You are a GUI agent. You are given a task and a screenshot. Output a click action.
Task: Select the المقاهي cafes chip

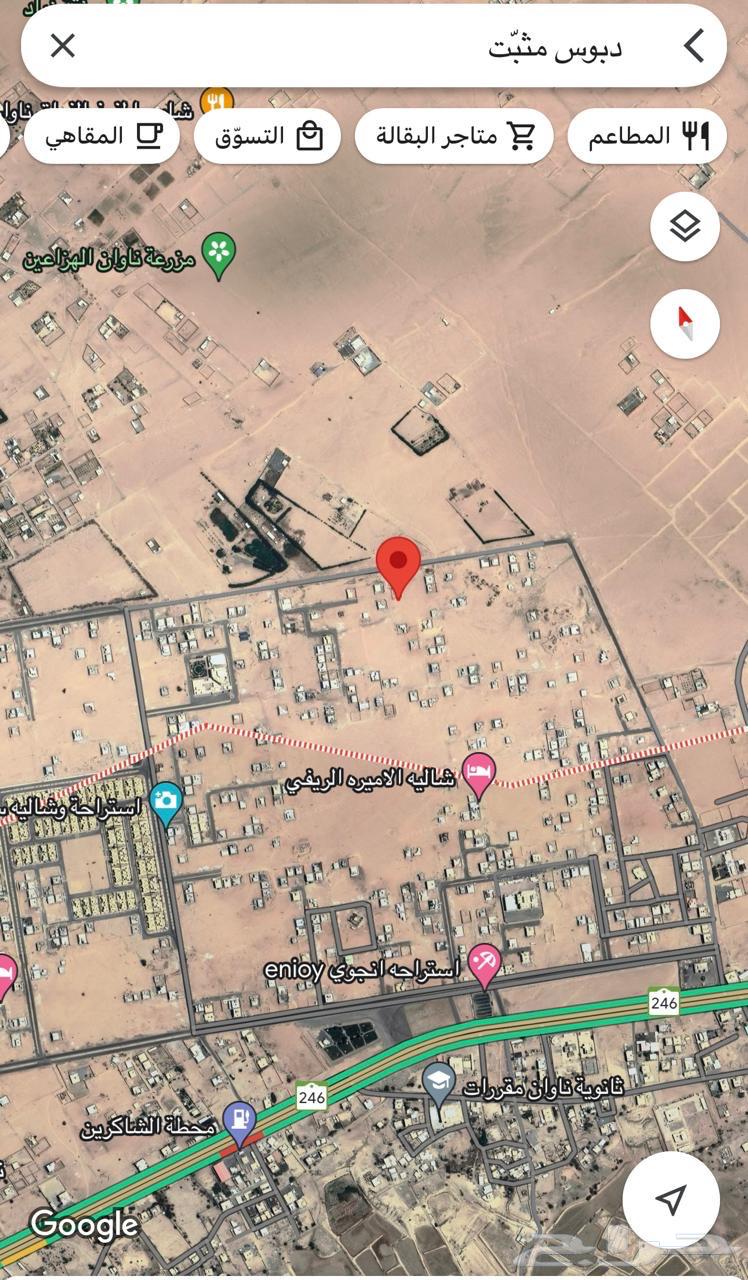[100, 136]
